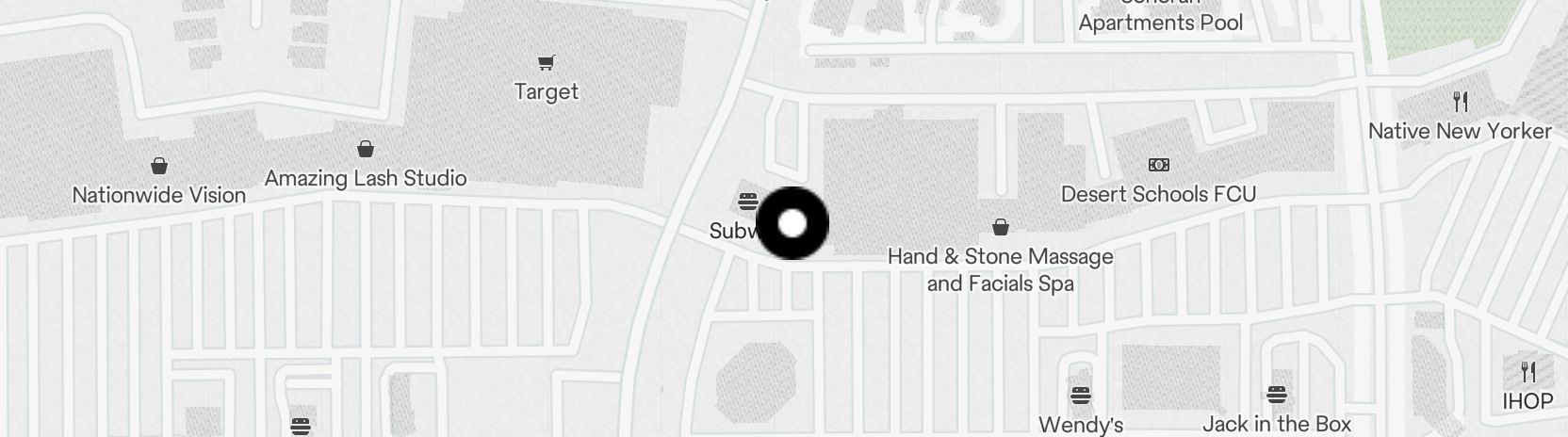Image resolution: width=1568 pixels, height=437 pixels.
Task: Select the Wendy's restaurant marker
Action: click(x=1081, y=396)
